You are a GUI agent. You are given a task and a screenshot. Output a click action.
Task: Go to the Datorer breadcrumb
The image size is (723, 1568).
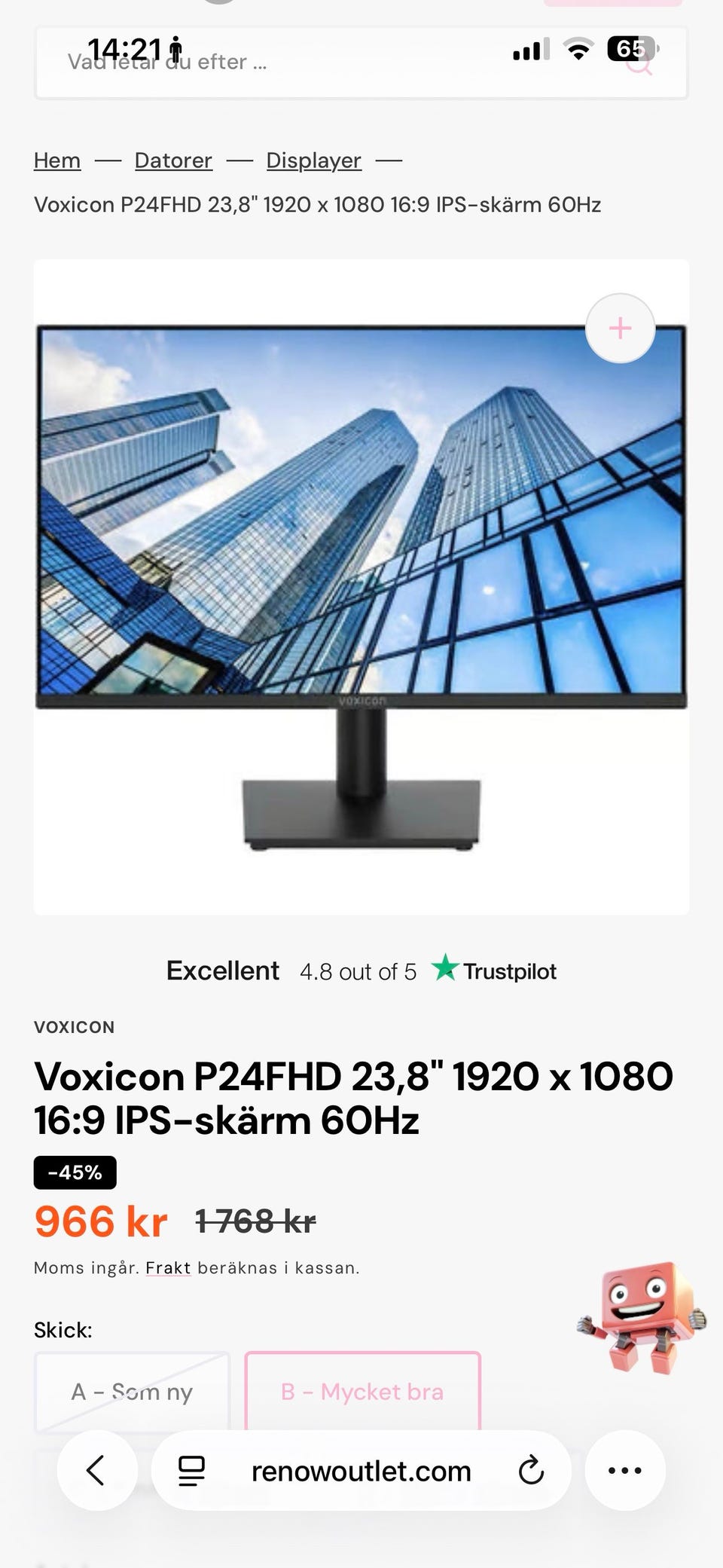coord(173,160)
